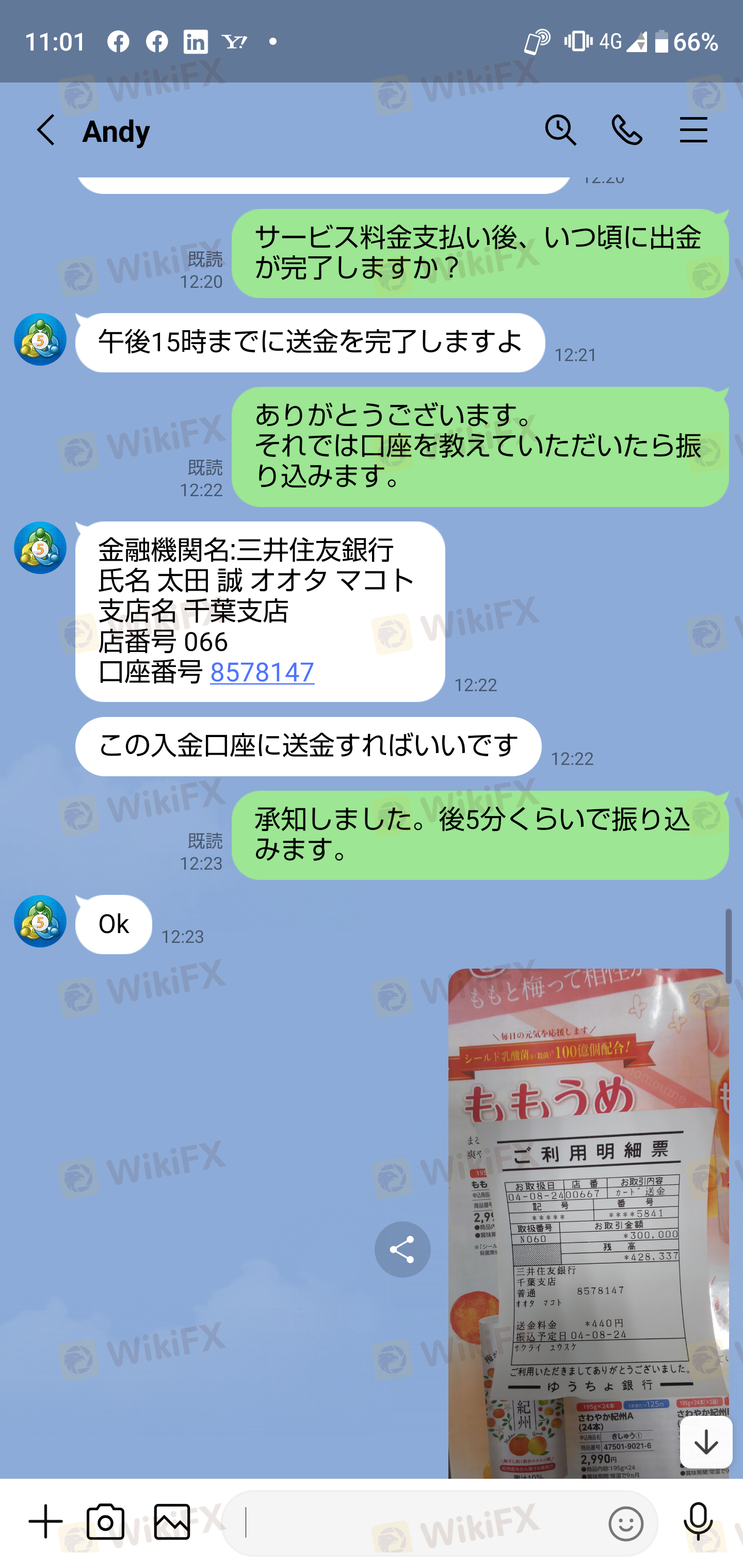This screenshot has height=1568, width=743.
Task: Launch camera from chat bar
Action: [x=105, y=1522]
